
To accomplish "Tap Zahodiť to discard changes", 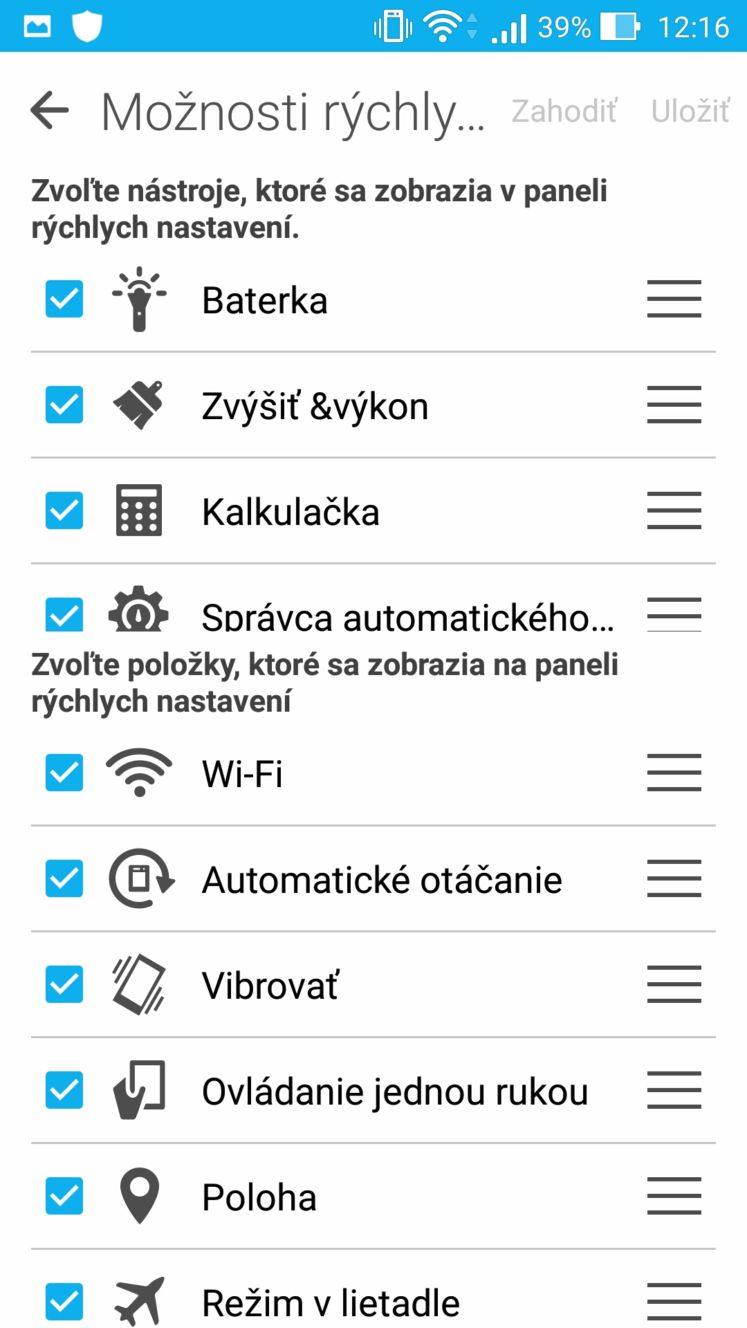I will coord(564,111).
